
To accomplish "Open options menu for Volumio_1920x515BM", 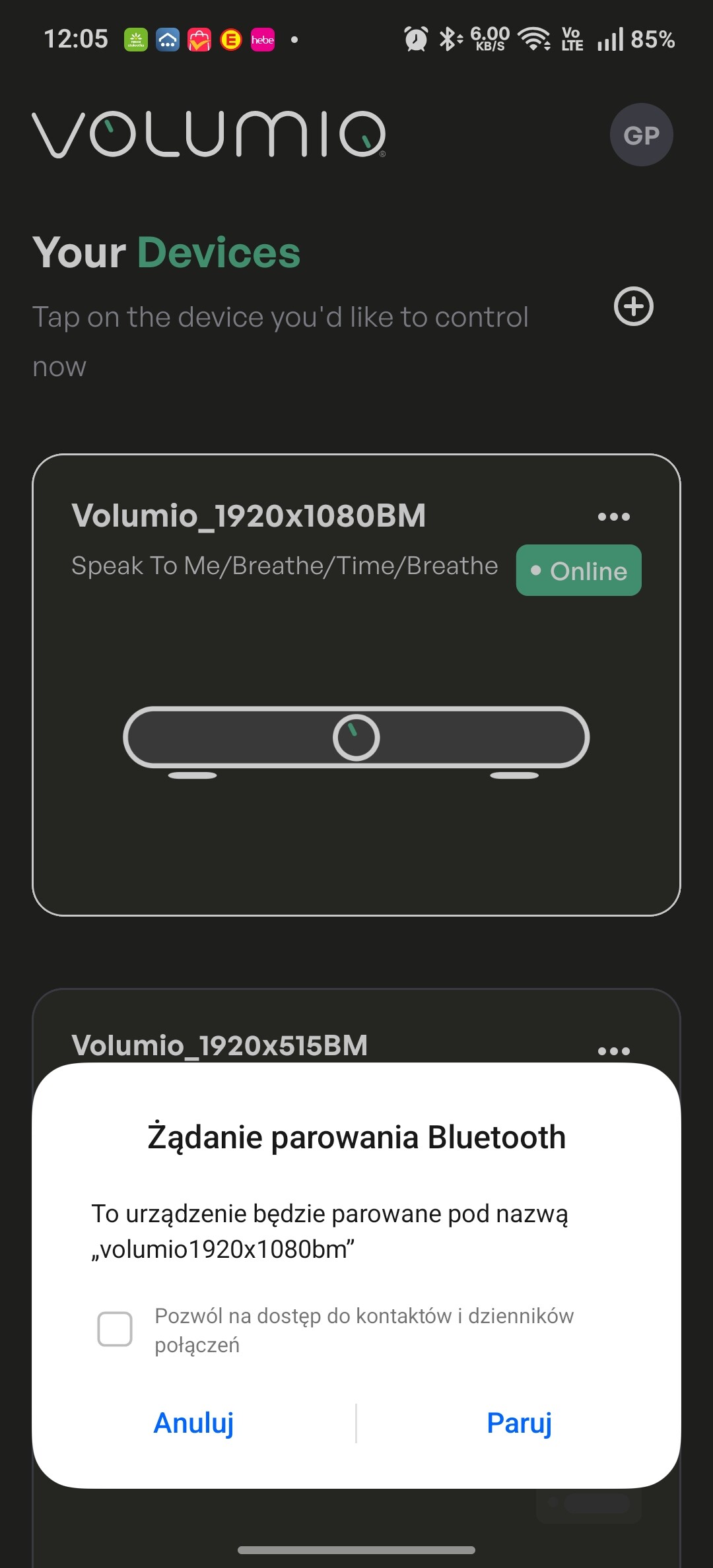I will point(613,1051).
